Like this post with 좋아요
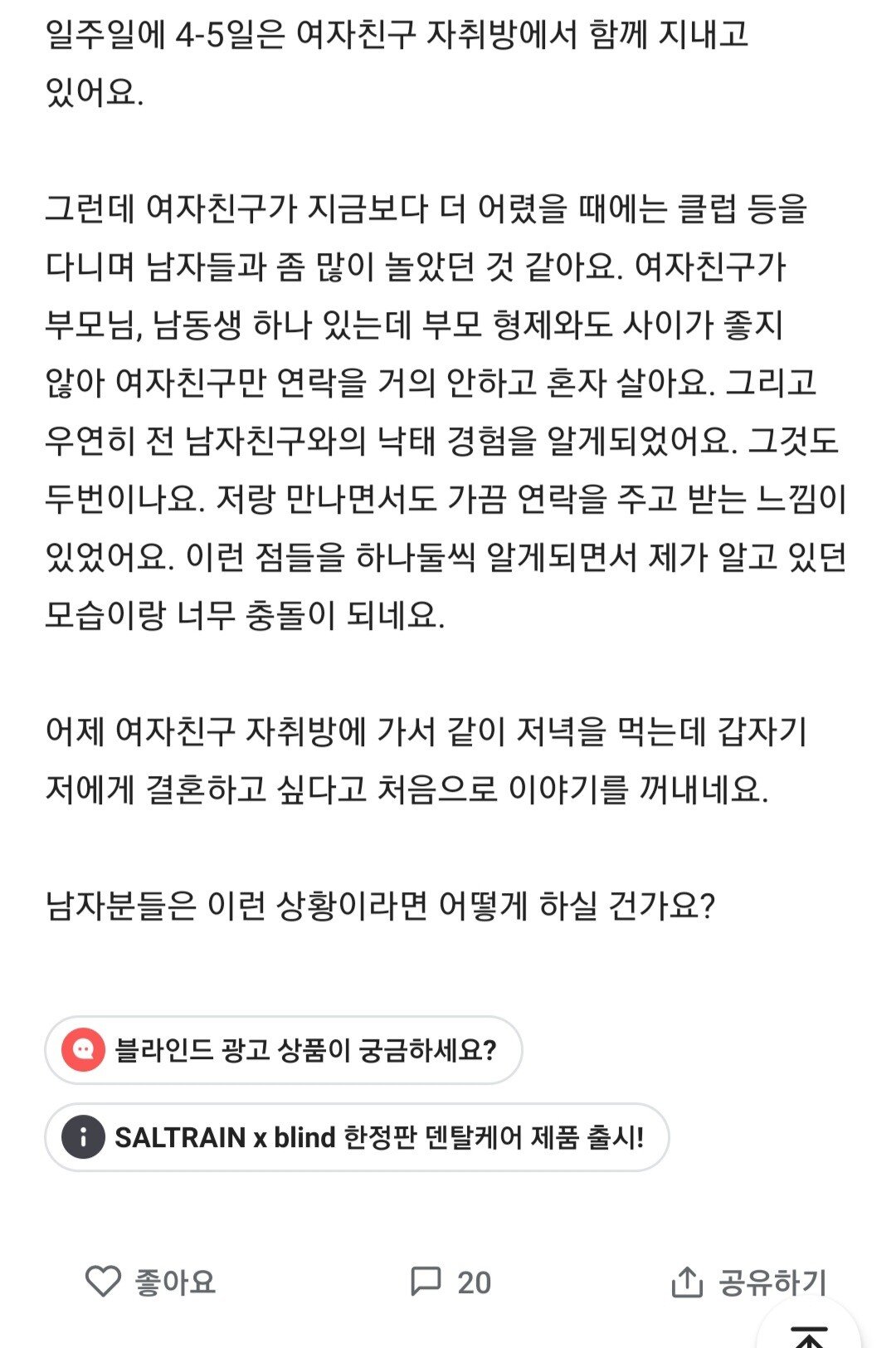896x1348 pixels. [150, 1282]
